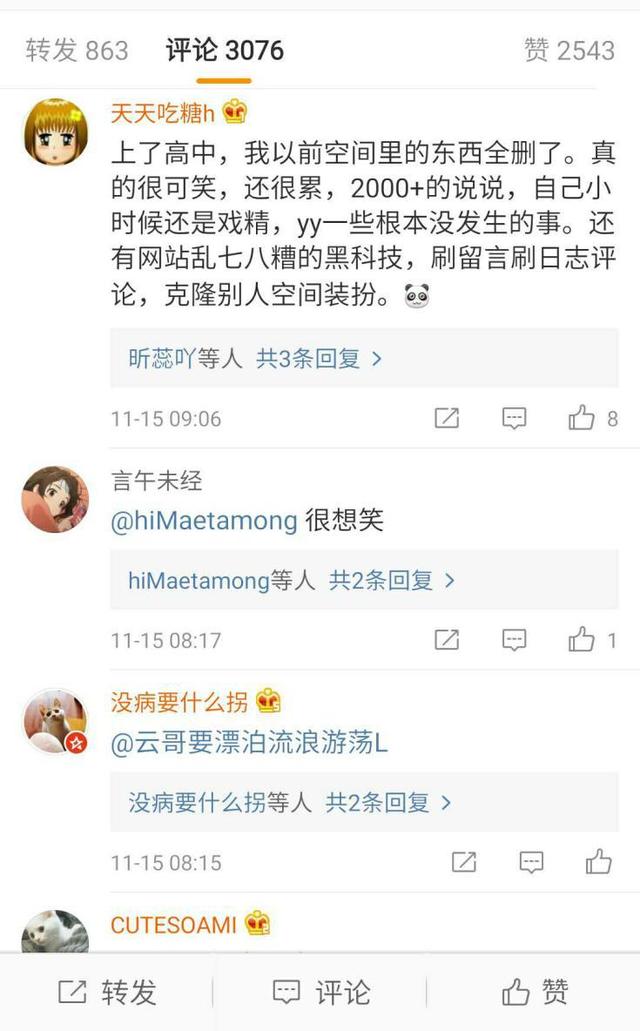Screen dimensions: 640x1031
Task: Expand hiMaetamong等人 共2条回复 replies
Action: [x=291, y=580]
